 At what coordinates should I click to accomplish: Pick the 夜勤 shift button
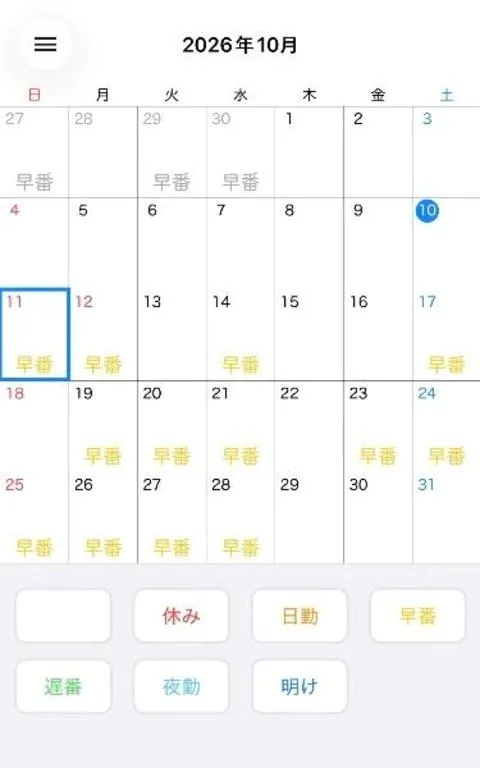pos(181,686)
